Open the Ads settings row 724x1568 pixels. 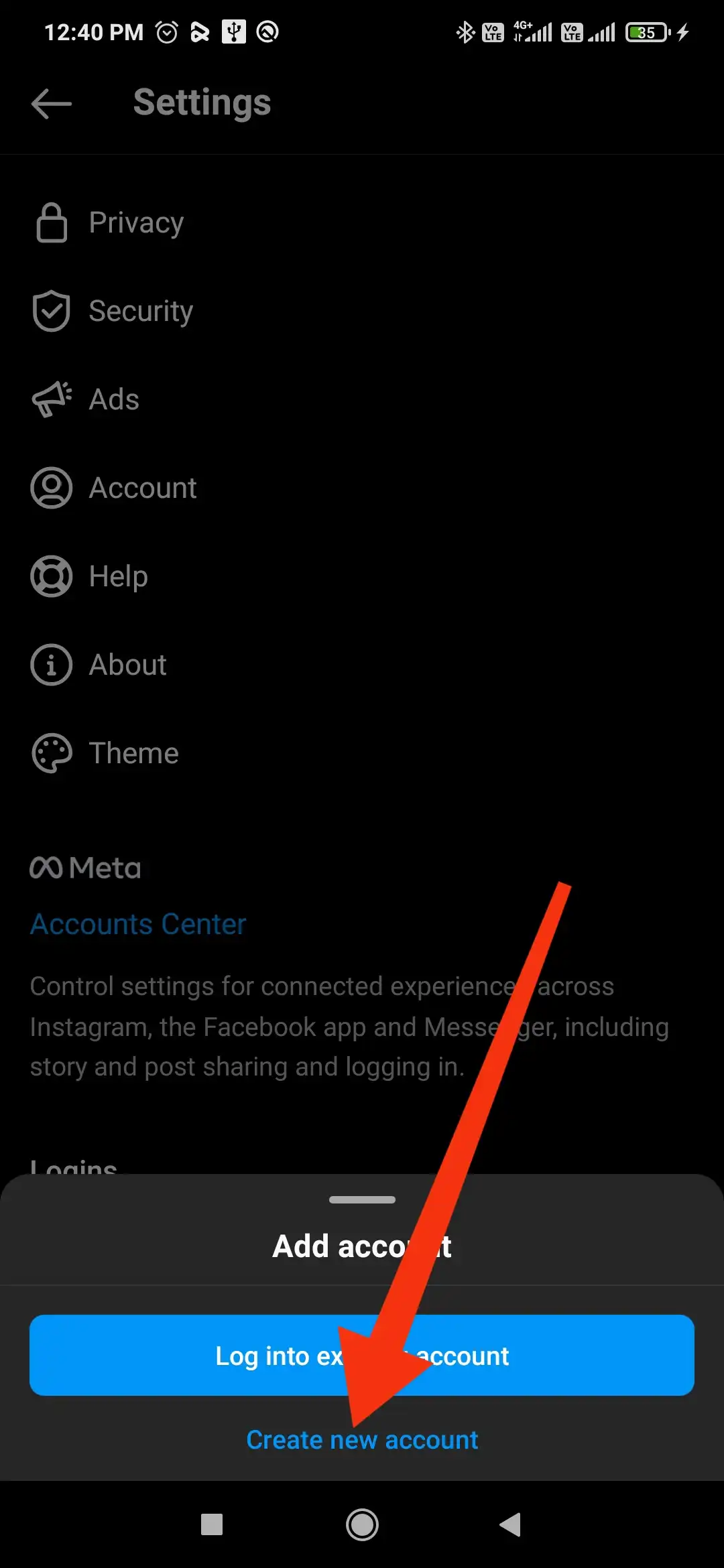coord(362,399)
